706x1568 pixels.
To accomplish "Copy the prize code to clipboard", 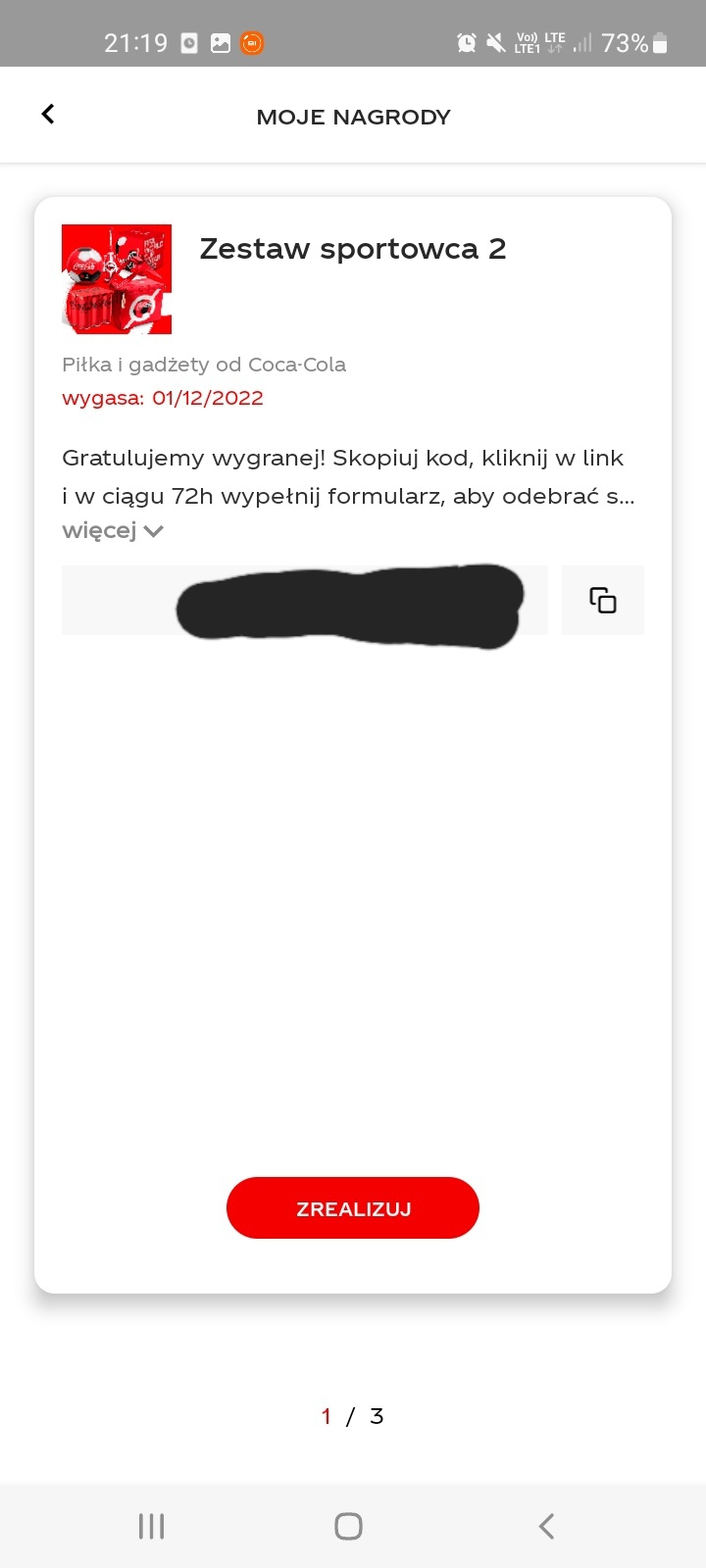I will pos(602,600).
